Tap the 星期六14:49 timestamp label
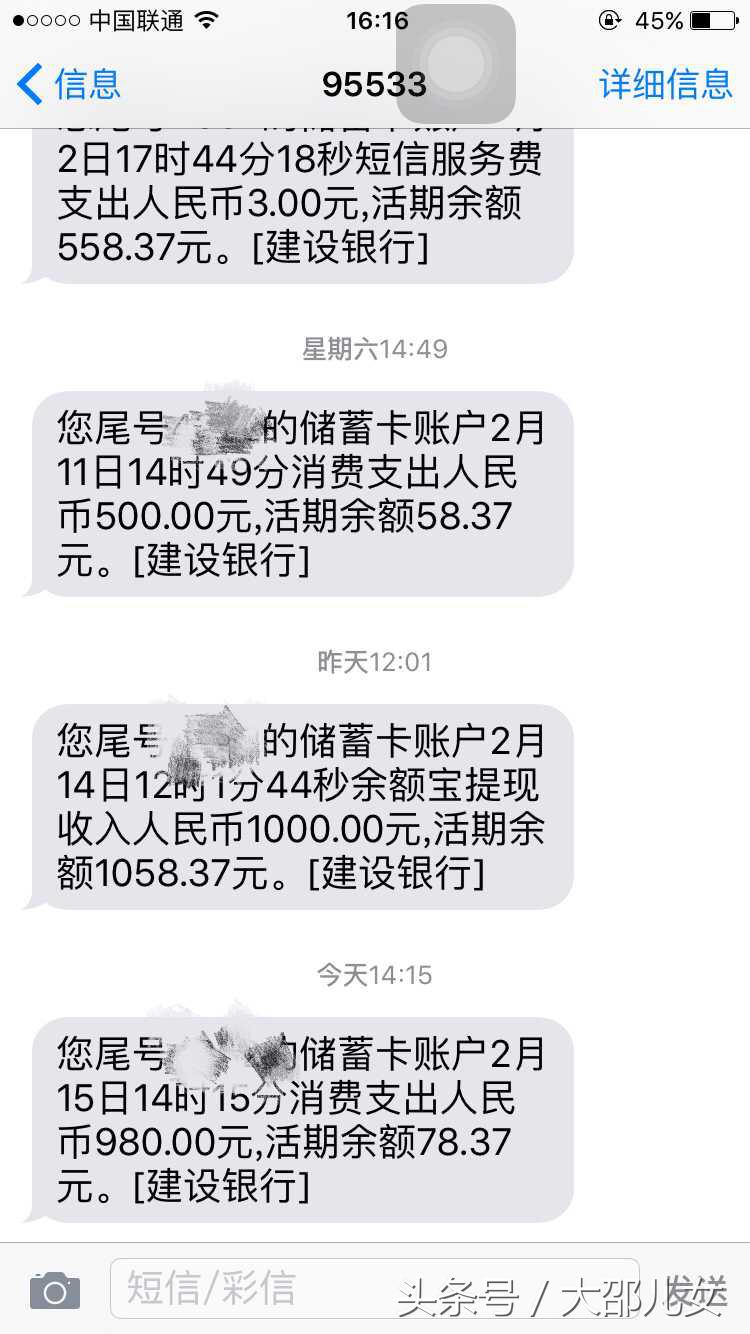The width and height of the screenshot is (750, 1334). pyautogui.click(x=374, y=348)
